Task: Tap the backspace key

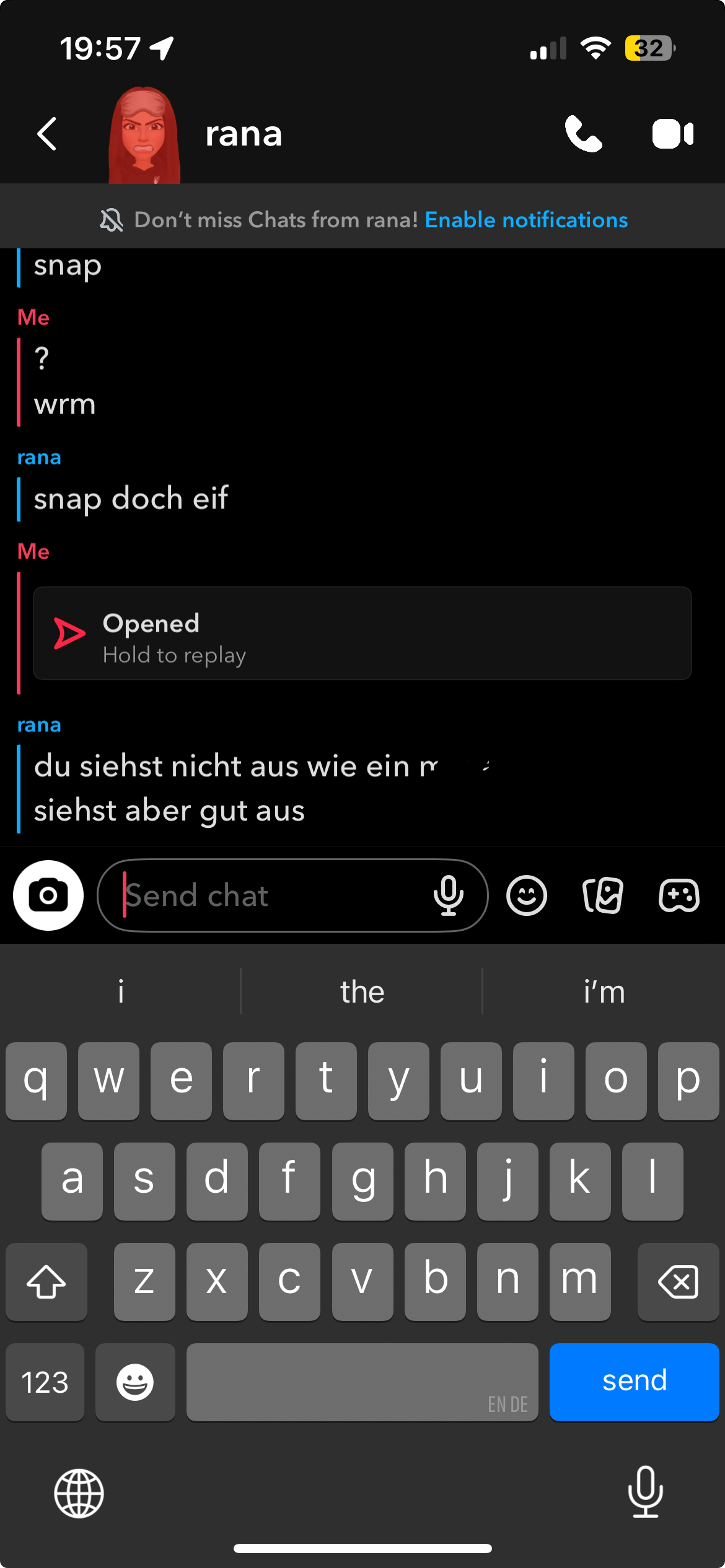Action: click(678, 1281)
